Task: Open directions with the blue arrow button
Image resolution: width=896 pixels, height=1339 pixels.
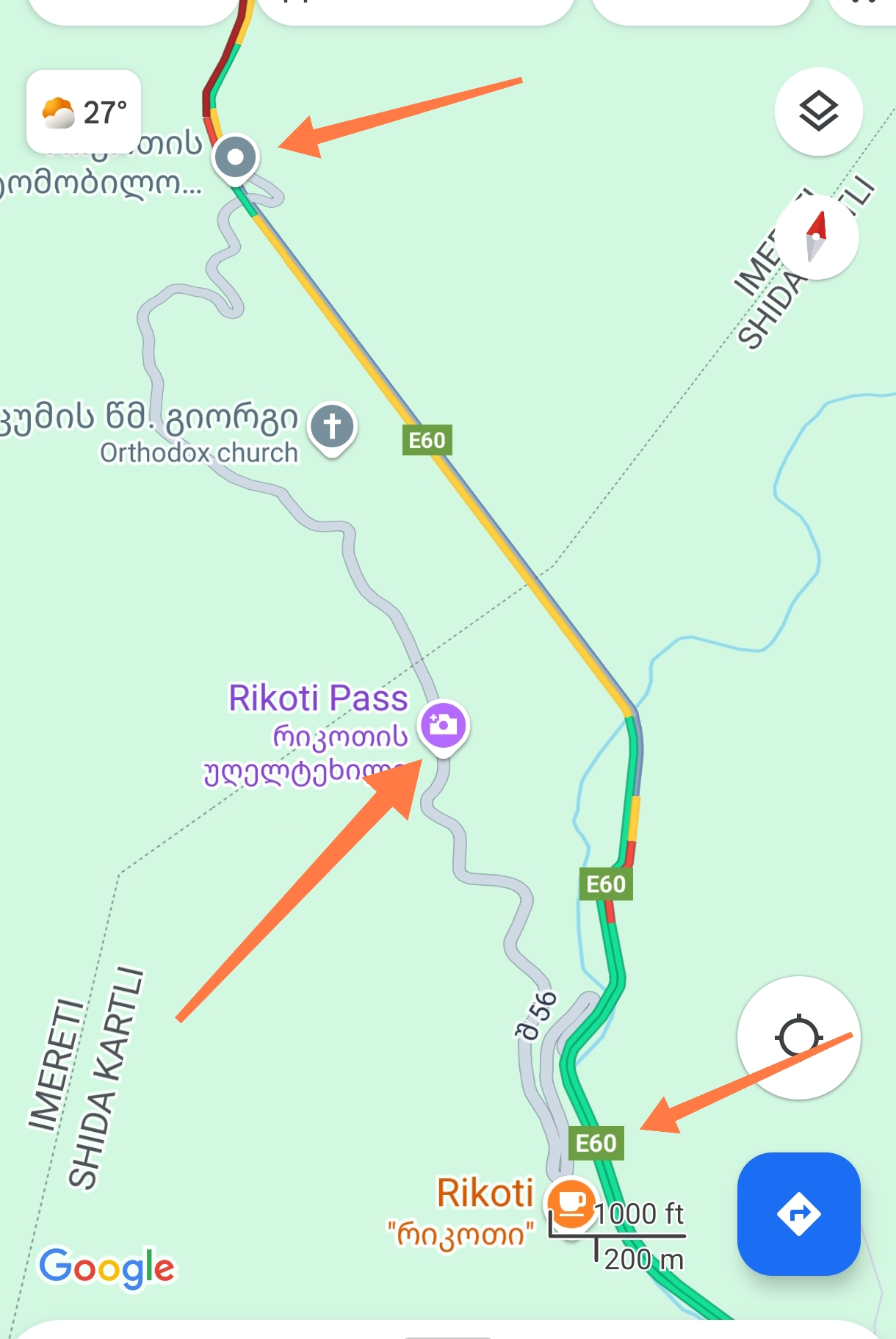Action: [798, 1213]
